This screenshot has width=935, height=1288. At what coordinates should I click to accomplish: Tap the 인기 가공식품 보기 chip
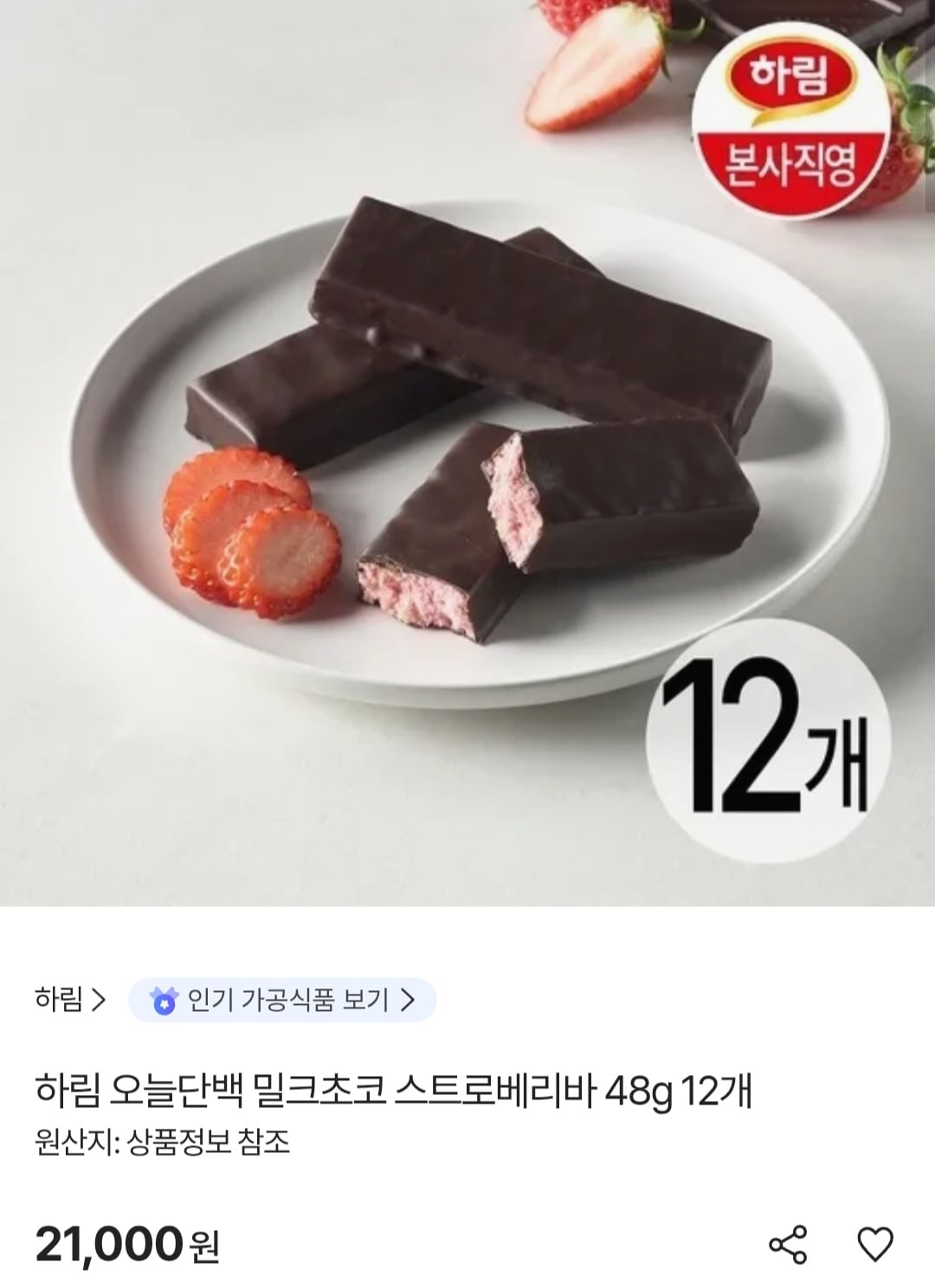pyautogui.click(x=282, y=1001)
